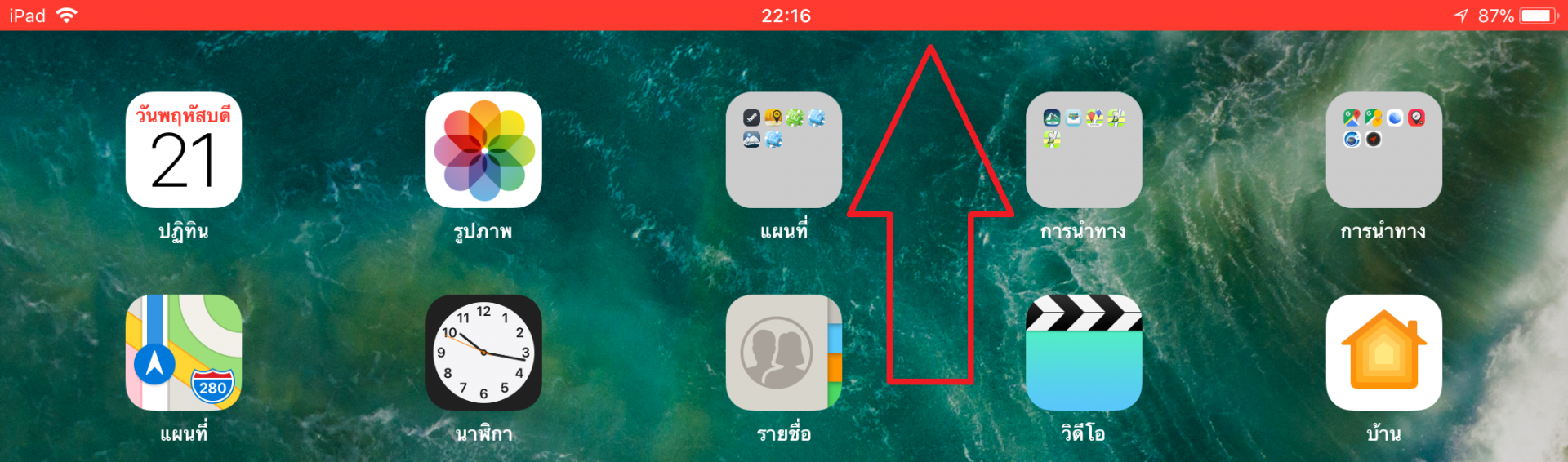Image resolution: width=1568 pixels, height=462 pixels.
Task: Launch the รูปภาพ photos app
Action: [x=483, y=150]
